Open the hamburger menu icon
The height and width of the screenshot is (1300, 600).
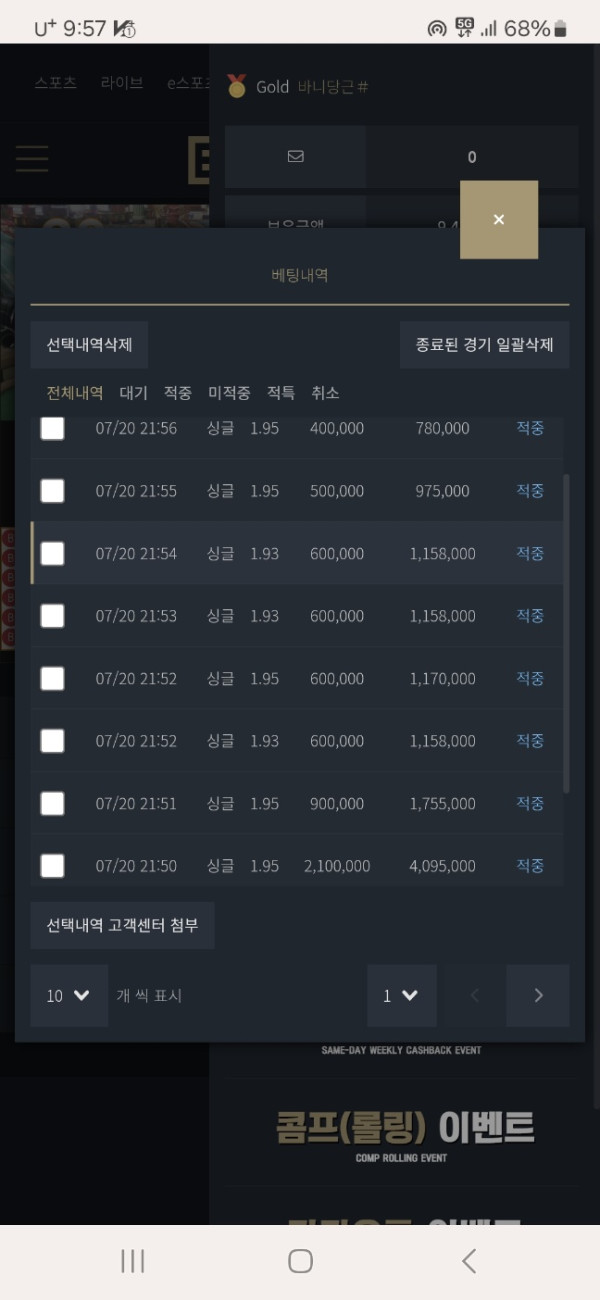pos(32,158)
